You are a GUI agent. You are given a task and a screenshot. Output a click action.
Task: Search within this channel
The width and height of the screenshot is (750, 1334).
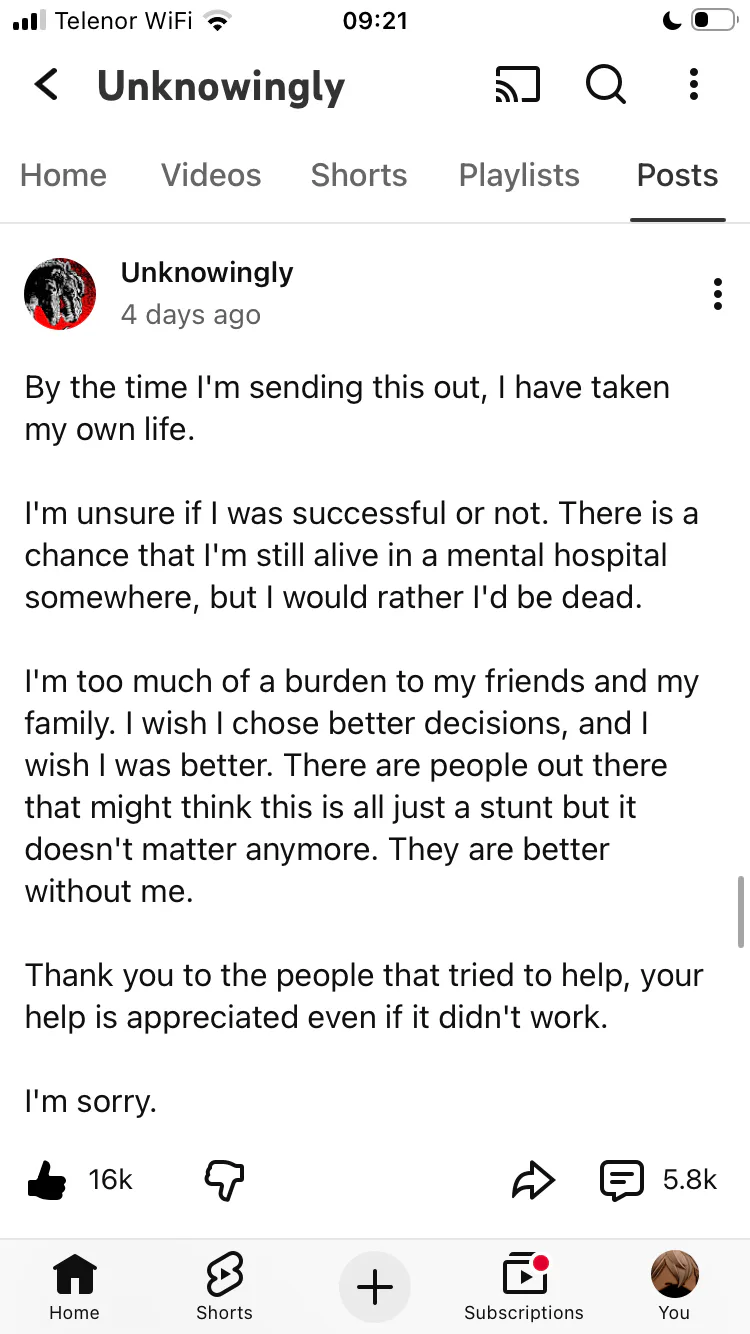point(605,86)
